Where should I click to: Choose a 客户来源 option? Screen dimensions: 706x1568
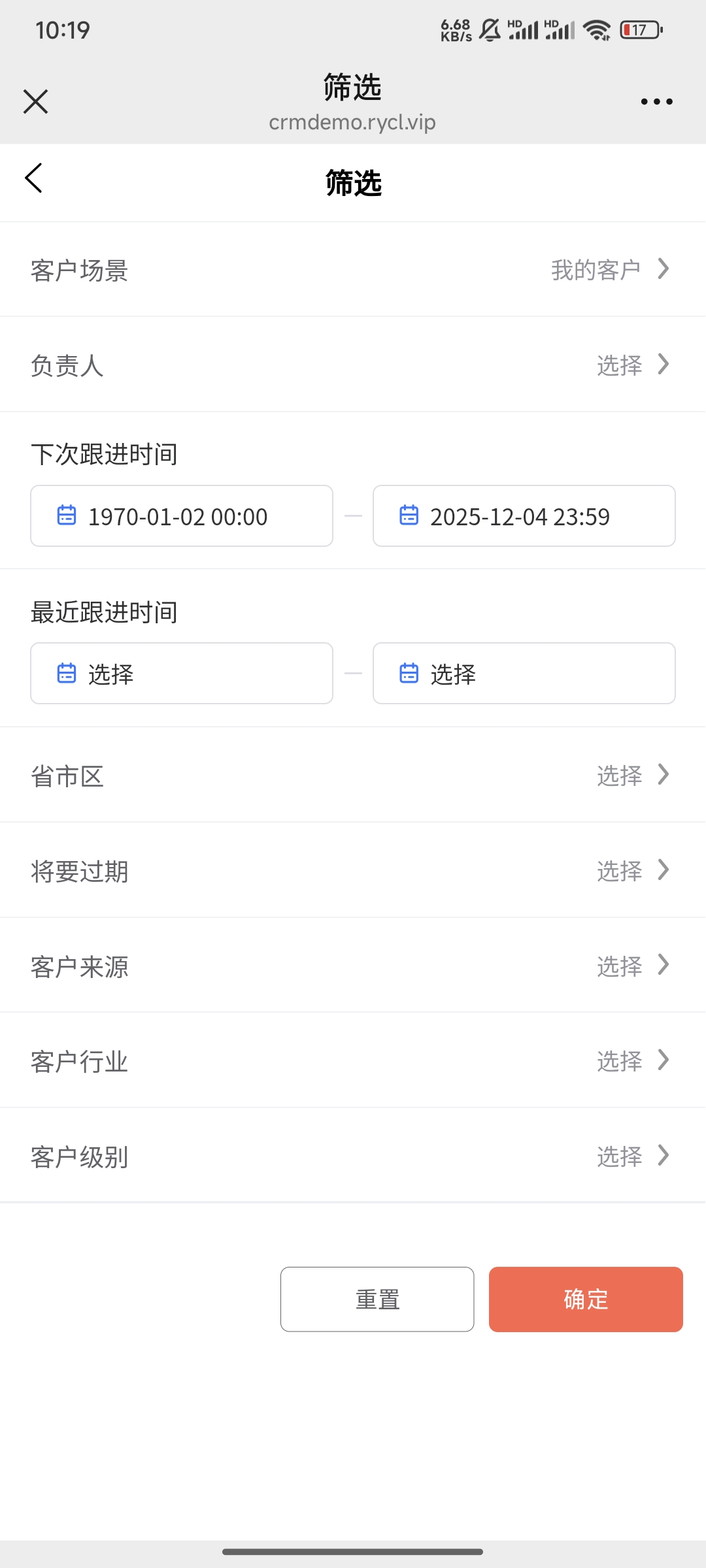[x=353, y=966]
